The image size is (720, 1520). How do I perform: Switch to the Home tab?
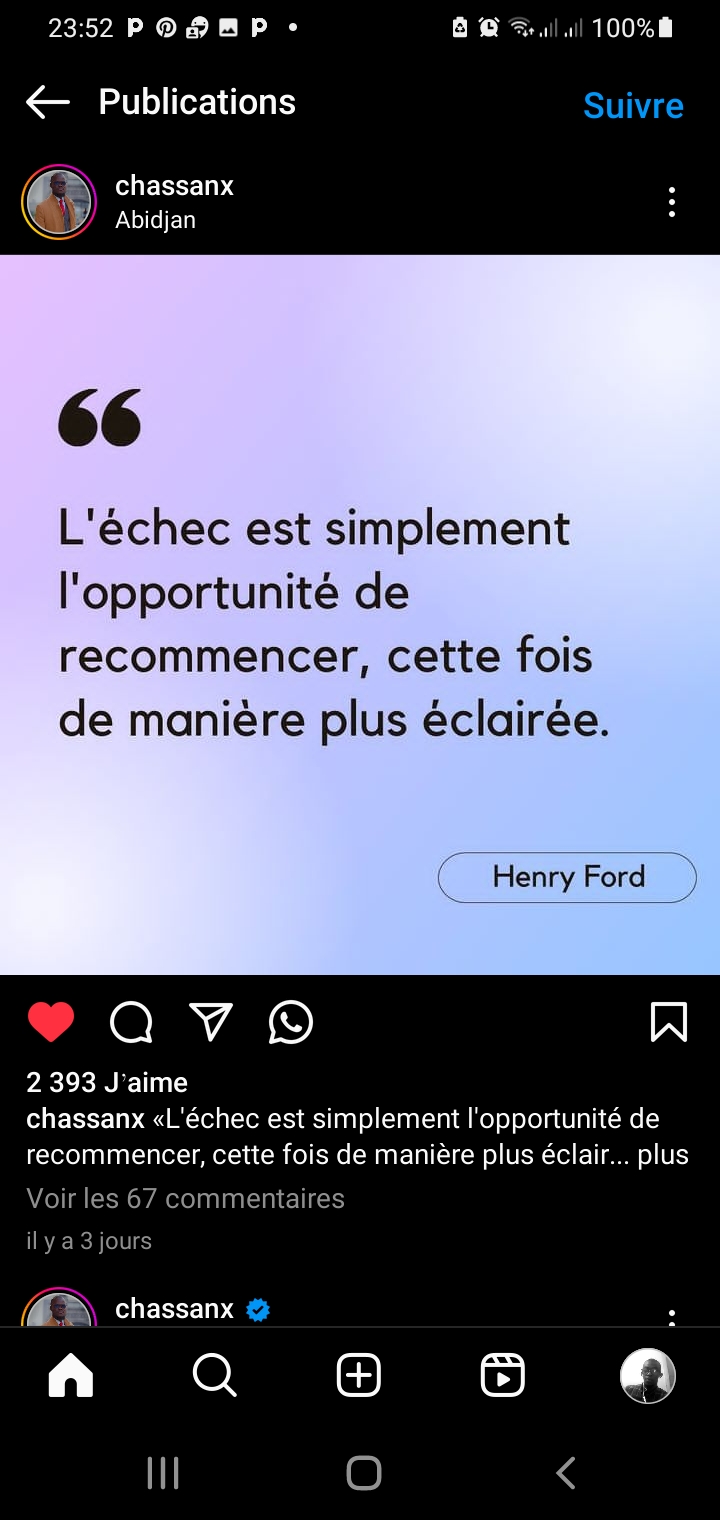point(71,1376)
